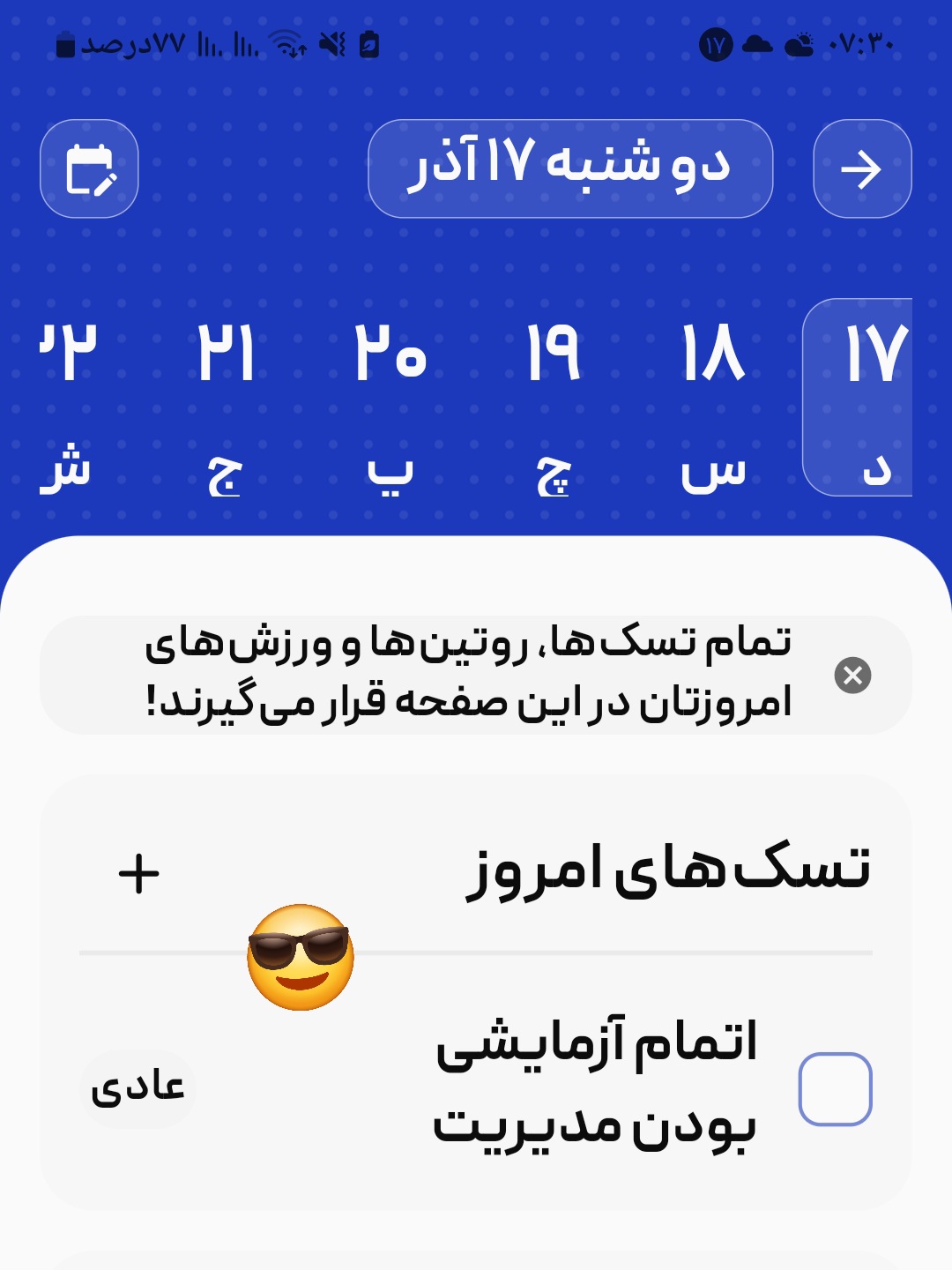This screenshot has height=1270, width=952.
Task: Select day ۲۰ in the week strip
Action: [390, 397]
